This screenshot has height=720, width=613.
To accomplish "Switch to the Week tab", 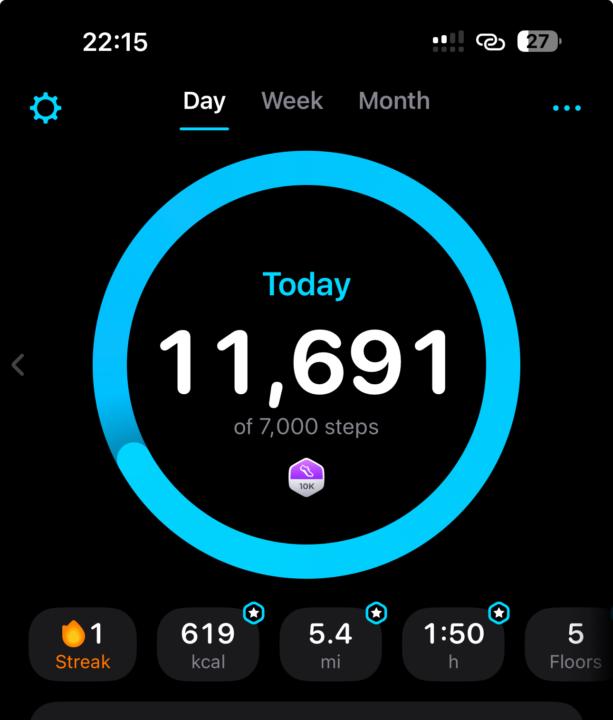I will click(292, 101).
